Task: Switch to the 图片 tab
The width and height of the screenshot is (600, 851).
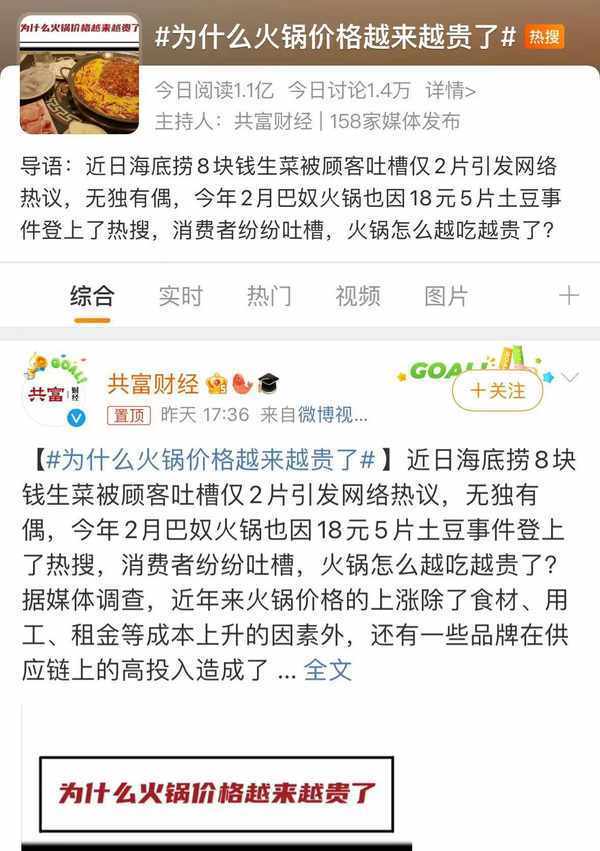Action: tap(446, 295)
